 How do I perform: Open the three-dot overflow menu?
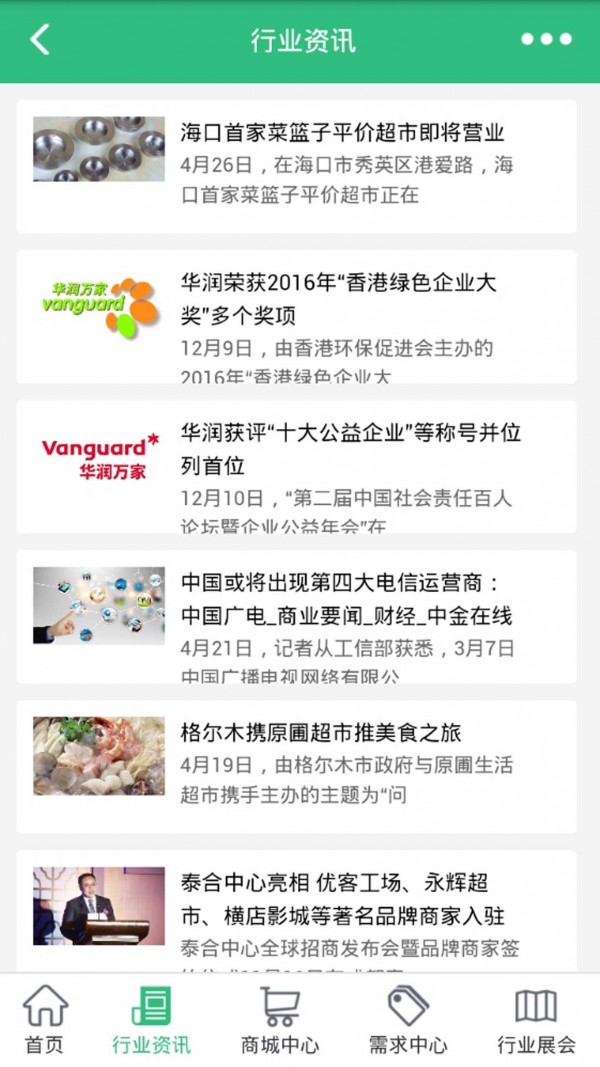(x=546, y=40)
